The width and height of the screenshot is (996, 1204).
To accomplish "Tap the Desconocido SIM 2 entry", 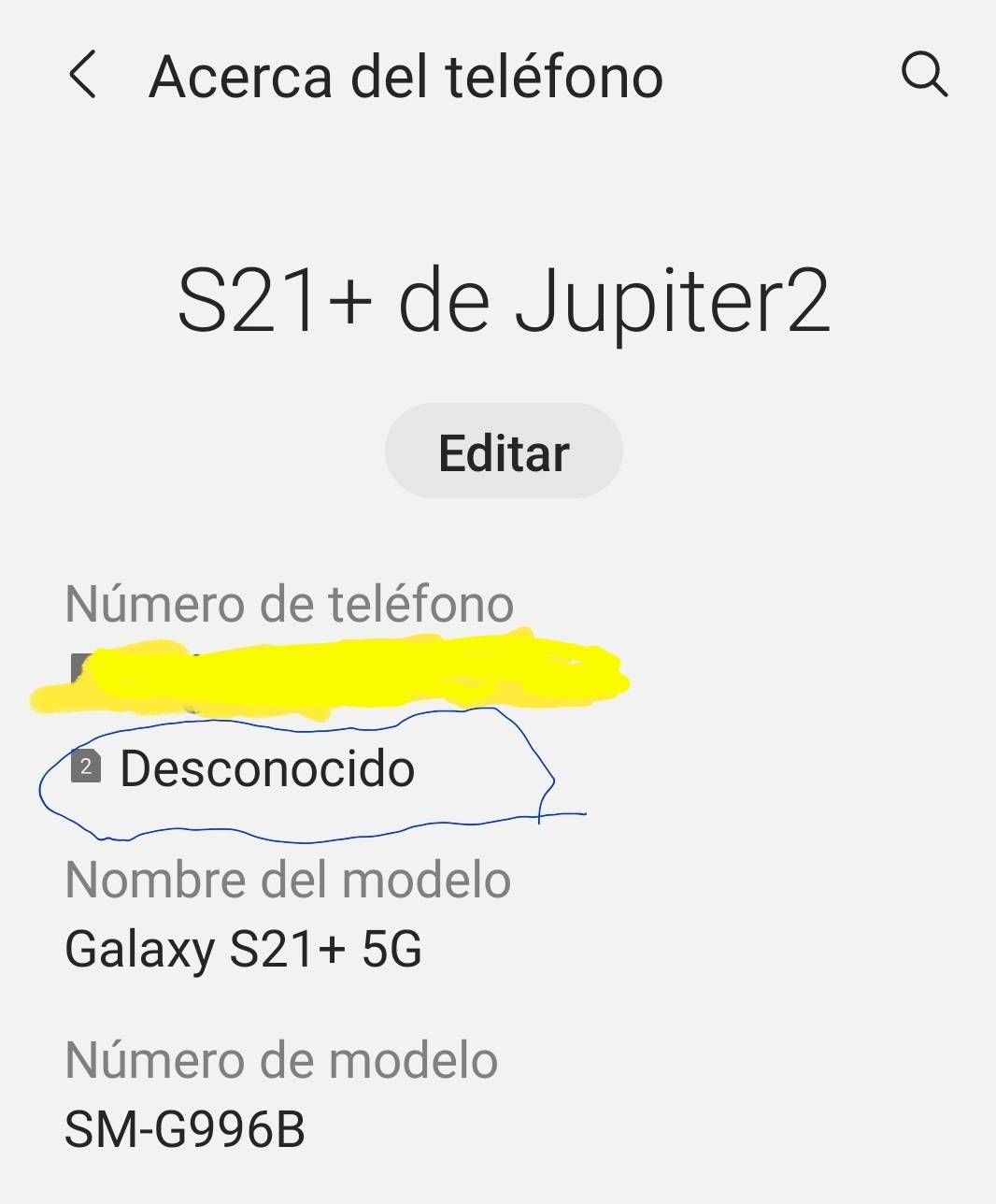I will click(x=269, y=768).
